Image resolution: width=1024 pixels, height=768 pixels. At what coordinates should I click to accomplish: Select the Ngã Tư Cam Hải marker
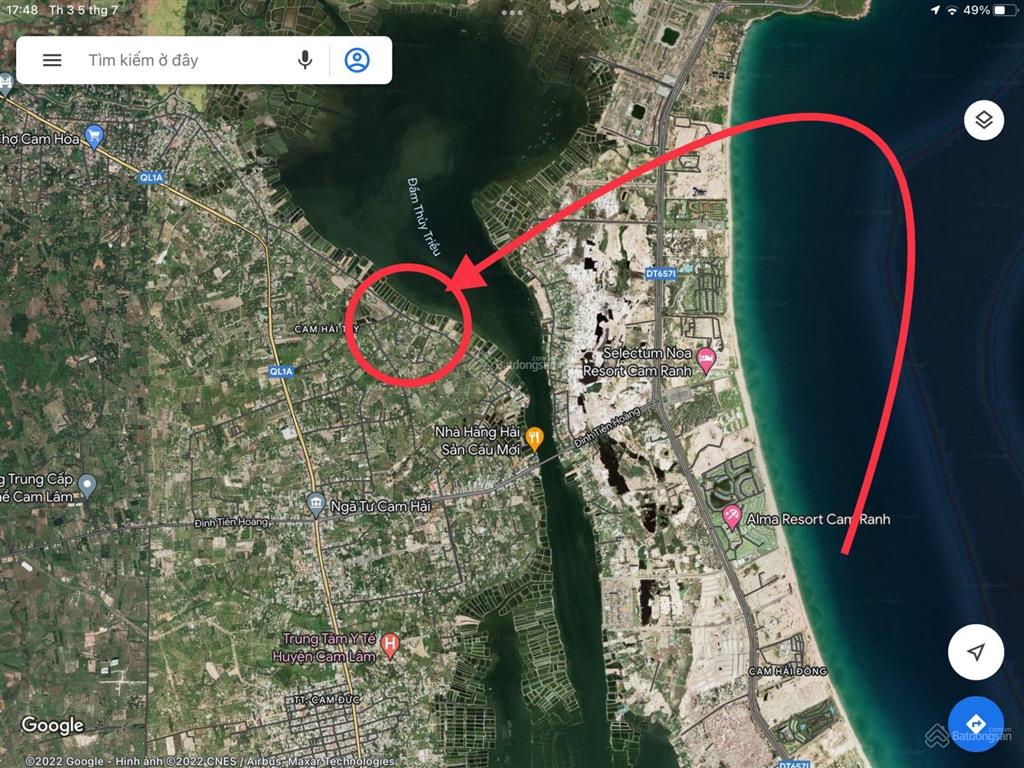(x=316, y=504)
